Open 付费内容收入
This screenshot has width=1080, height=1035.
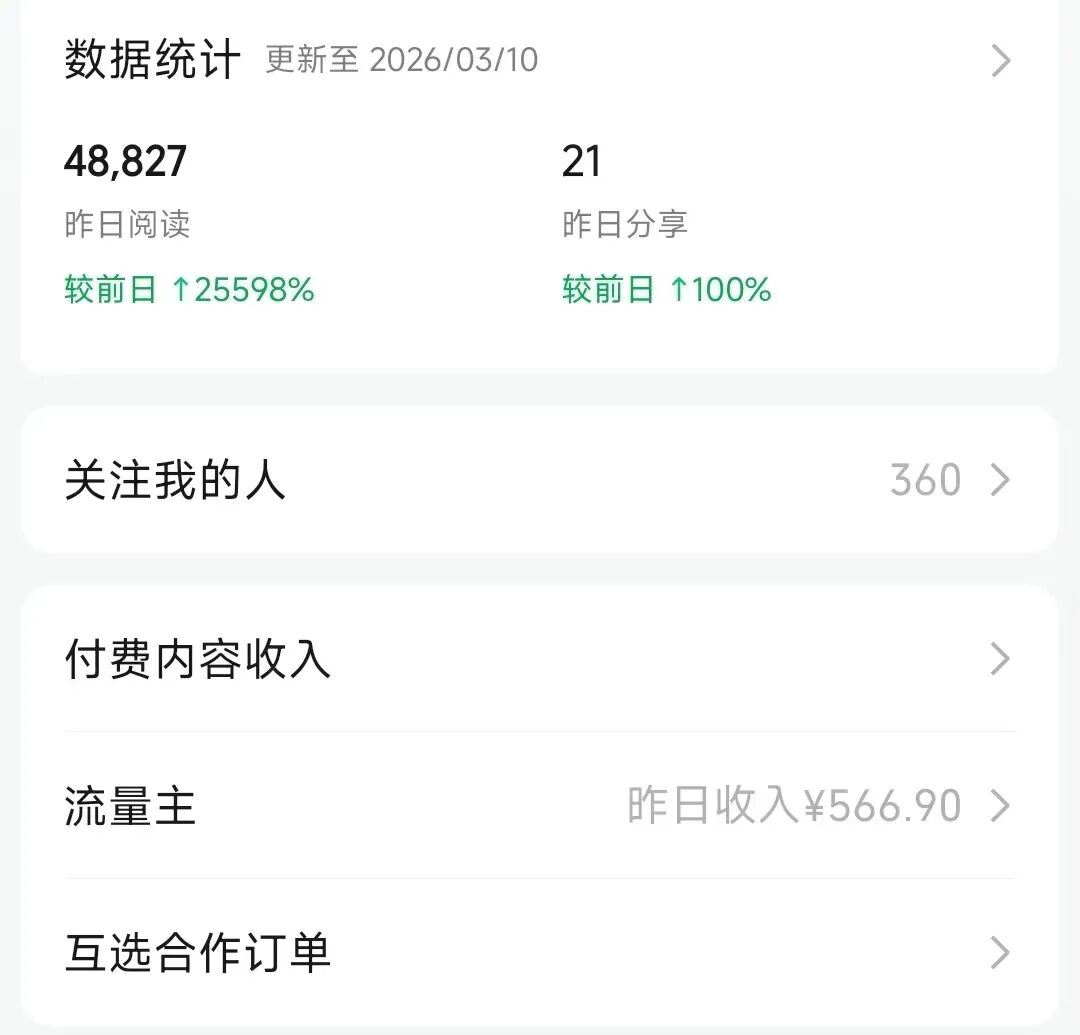pyautogui.click(x=540, y=660)
